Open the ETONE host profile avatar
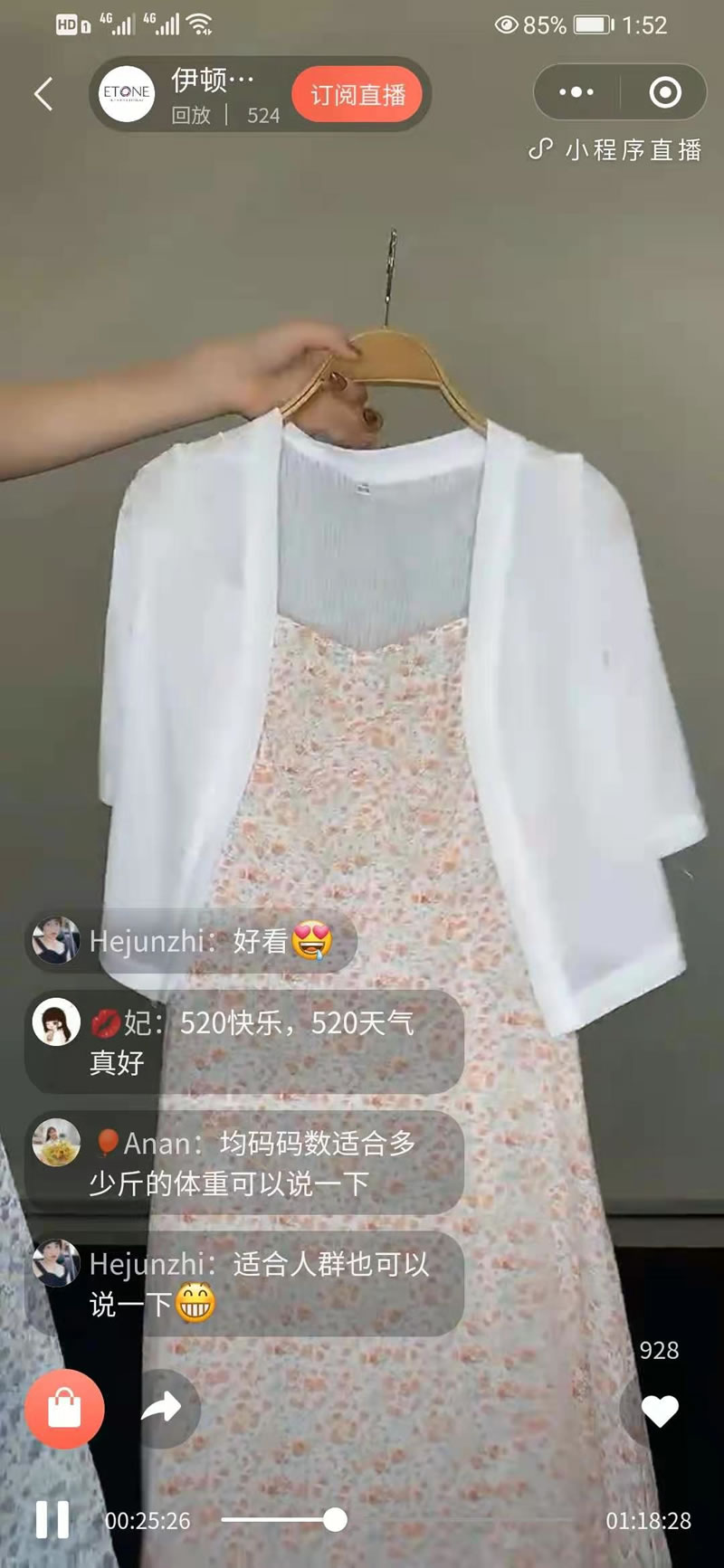Image resolution: width=724 pixels, height=1568 pixels. tap(127, 93)
